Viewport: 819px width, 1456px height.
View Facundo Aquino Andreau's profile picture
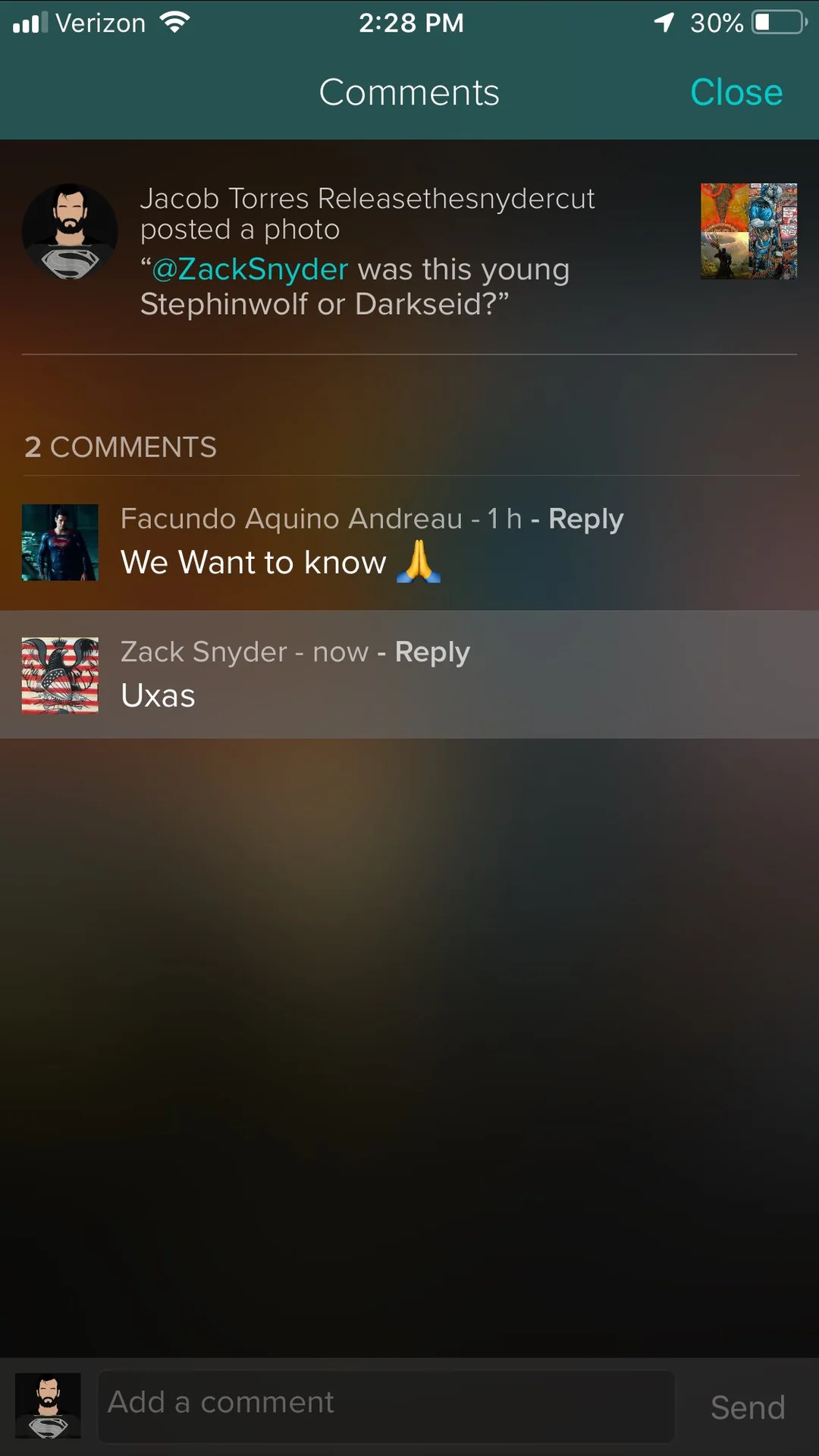tap(60, 542)
